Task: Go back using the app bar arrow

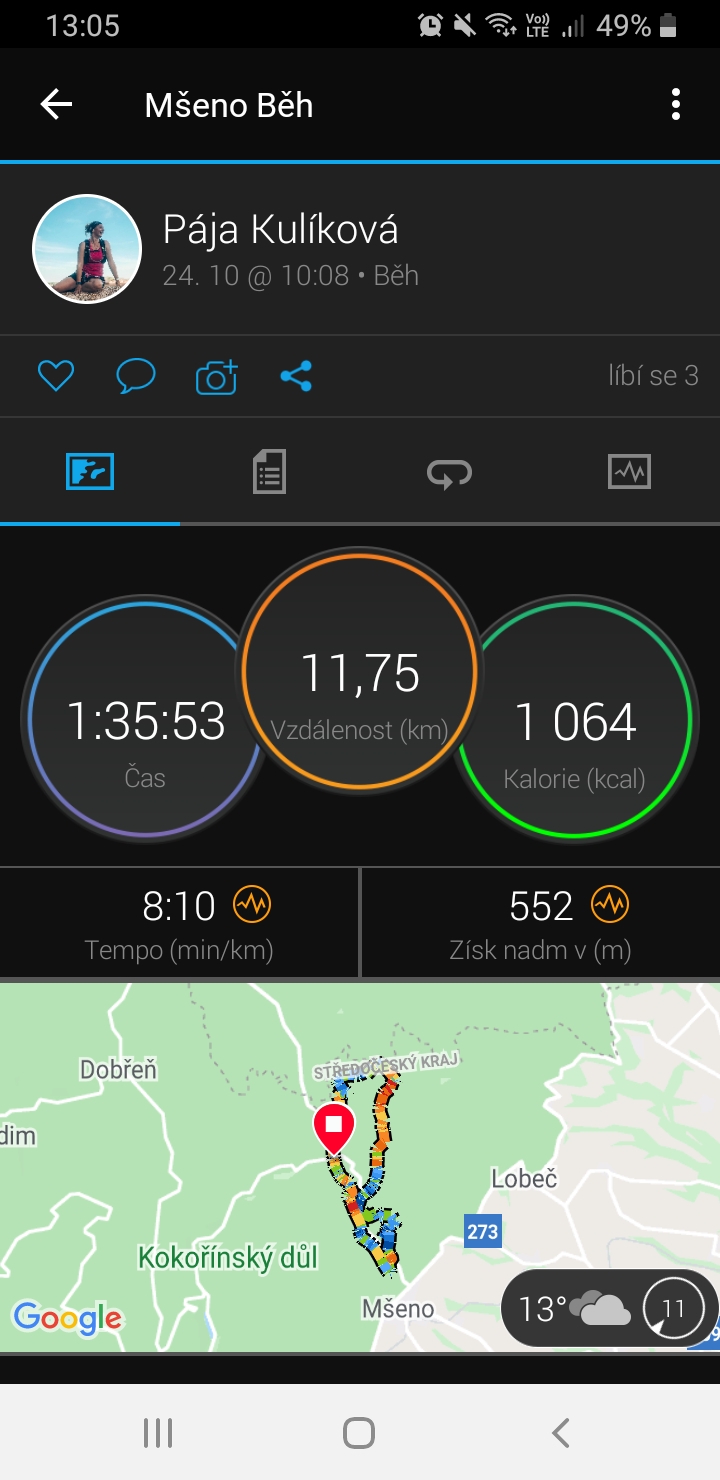Action: point(56,105)
